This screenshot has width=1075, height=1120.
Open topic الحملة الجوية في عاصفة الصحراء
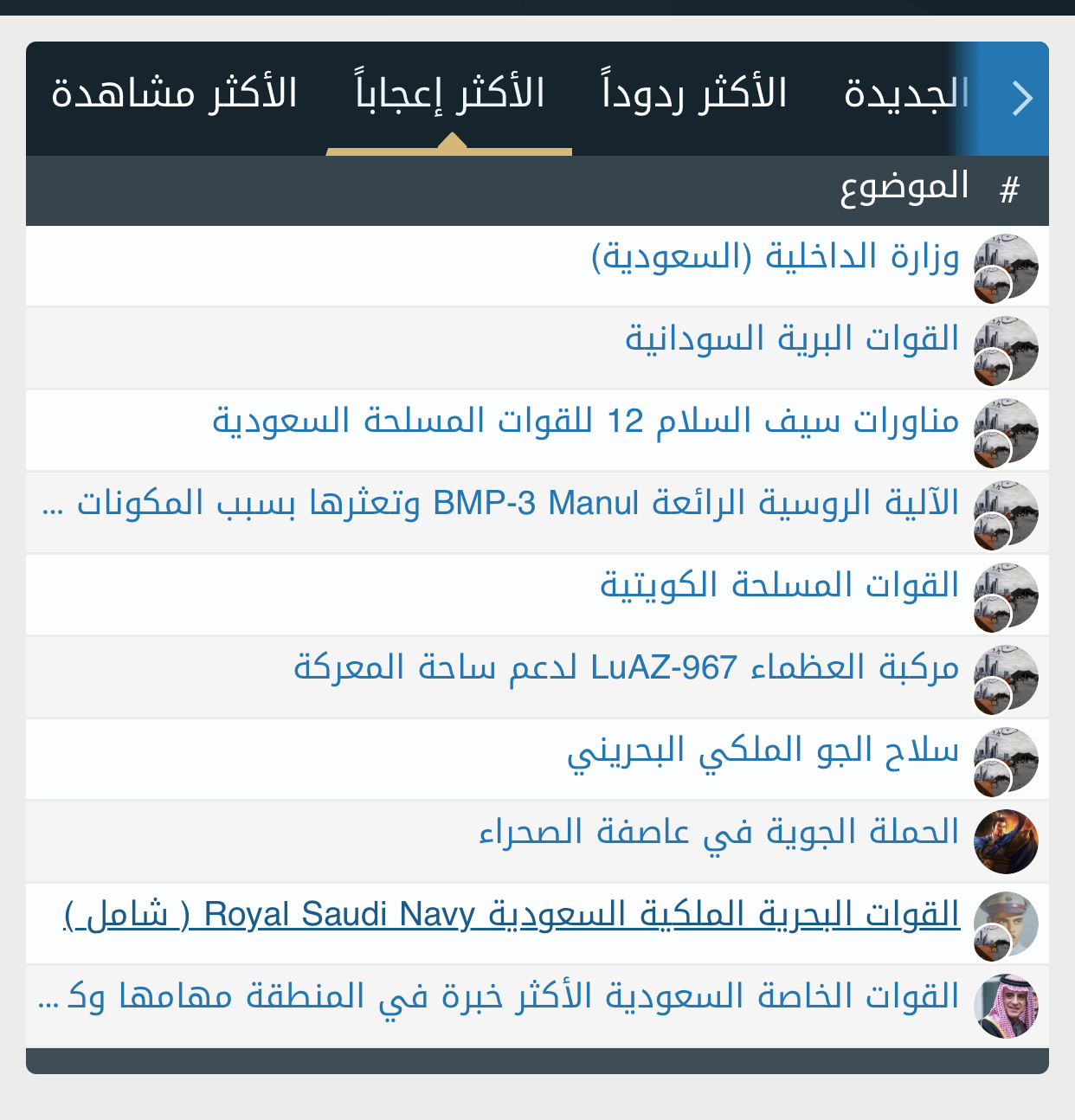tap(718, 833)
